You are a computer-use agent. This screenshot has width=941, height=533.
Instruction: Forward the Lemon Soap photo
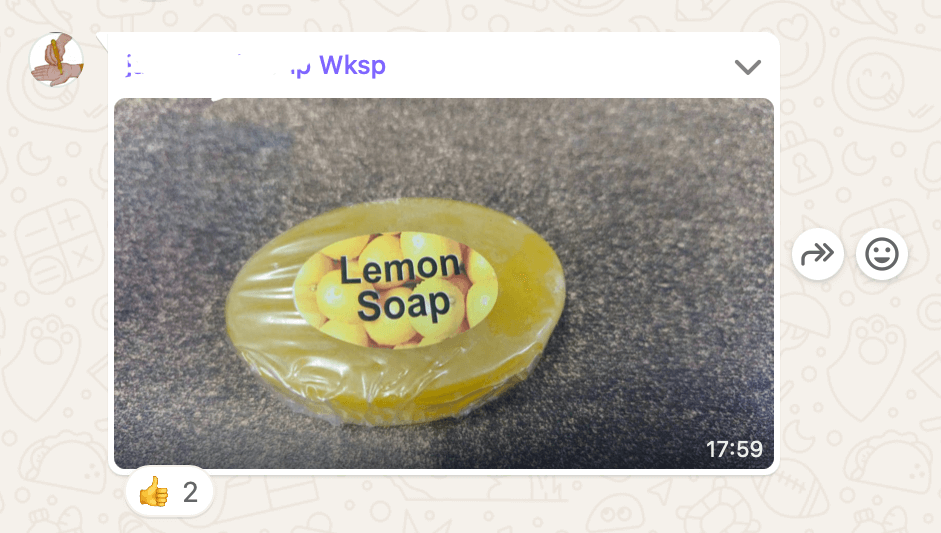click(x=818, y=254)
